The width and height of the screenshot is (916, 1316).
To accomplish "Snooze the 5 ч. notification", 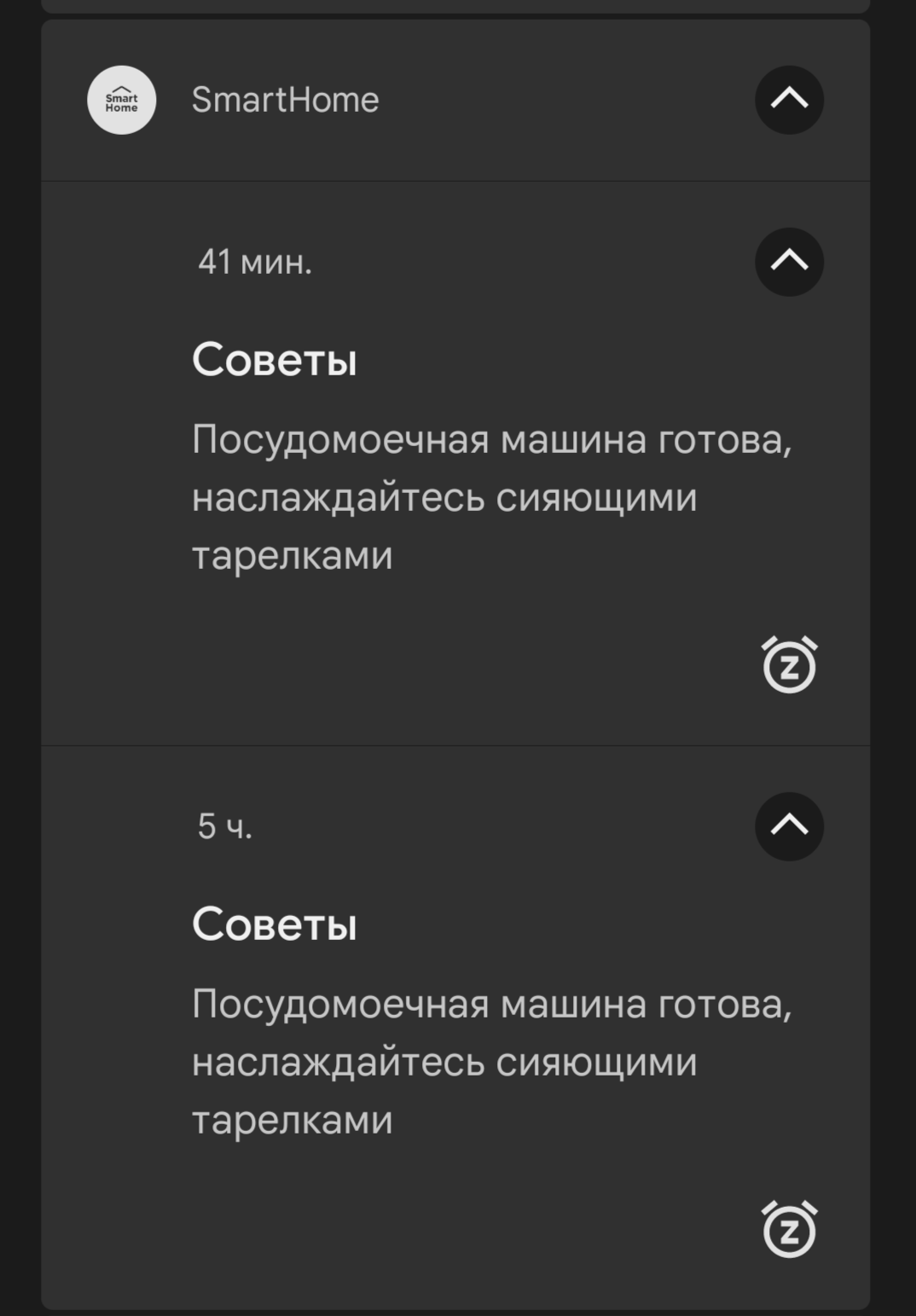I will click(789, 1229).
